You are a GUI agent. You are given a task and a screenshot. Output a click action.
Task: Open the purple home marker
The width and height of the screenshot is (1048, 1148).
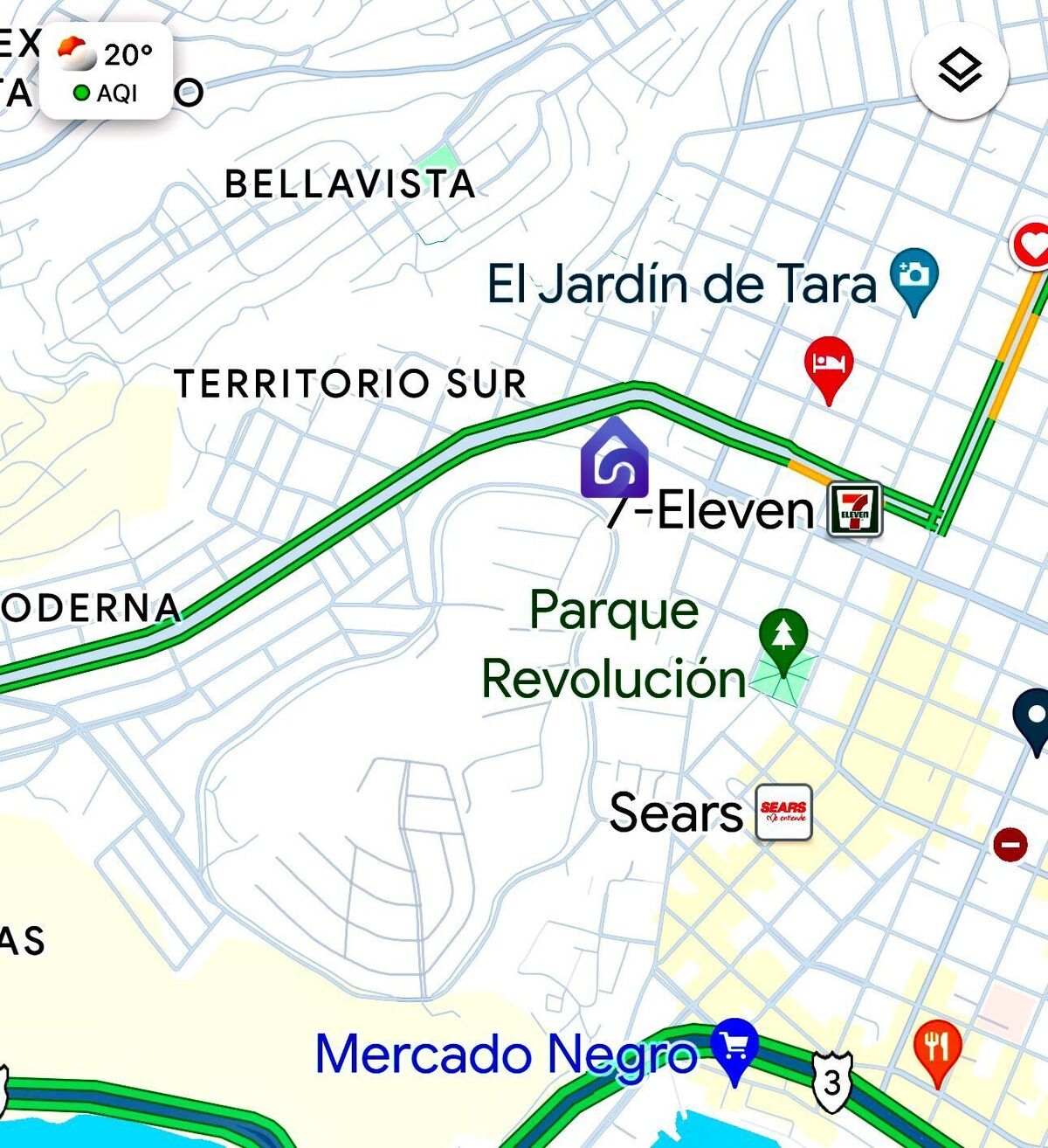(x=615, y=460)
